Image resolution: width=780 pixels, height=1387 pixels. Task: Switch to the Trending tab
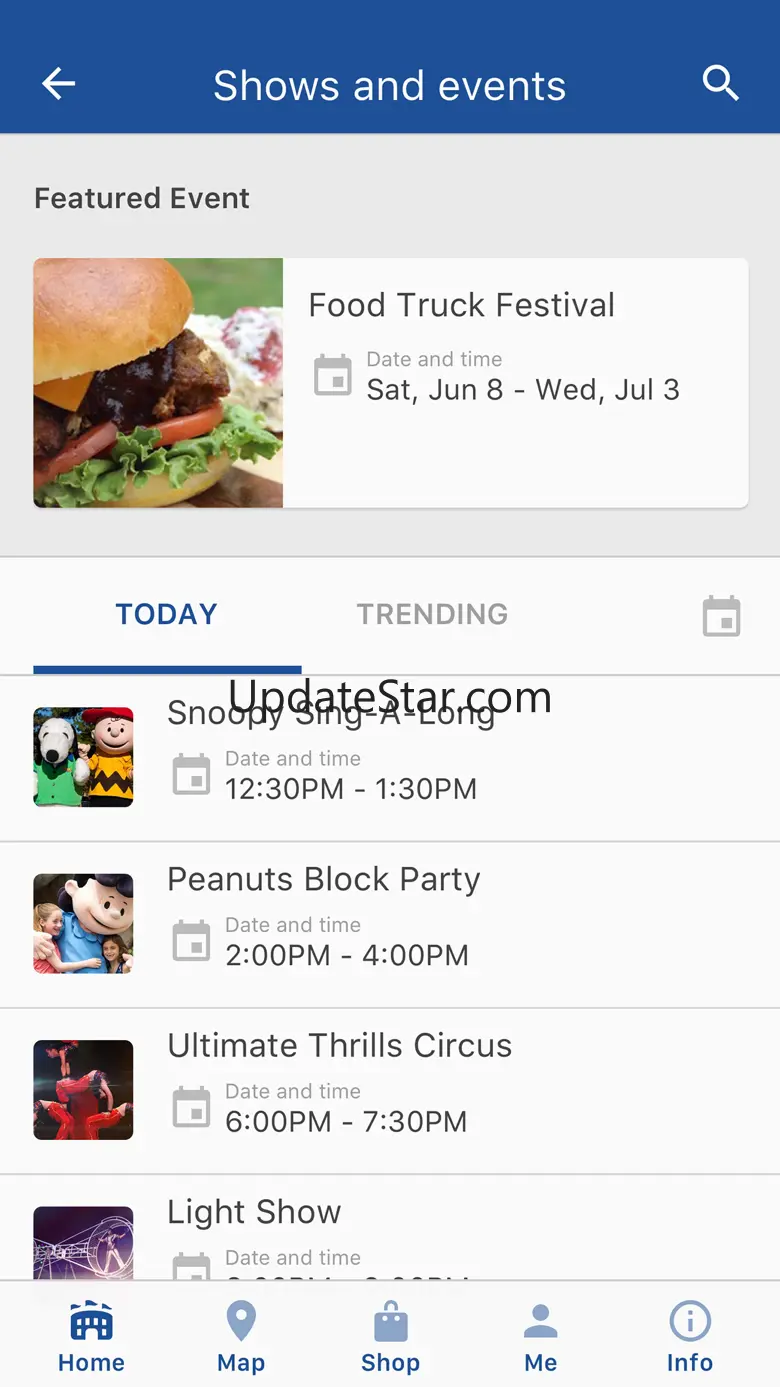pyautogui.click(x=432, y=614)
